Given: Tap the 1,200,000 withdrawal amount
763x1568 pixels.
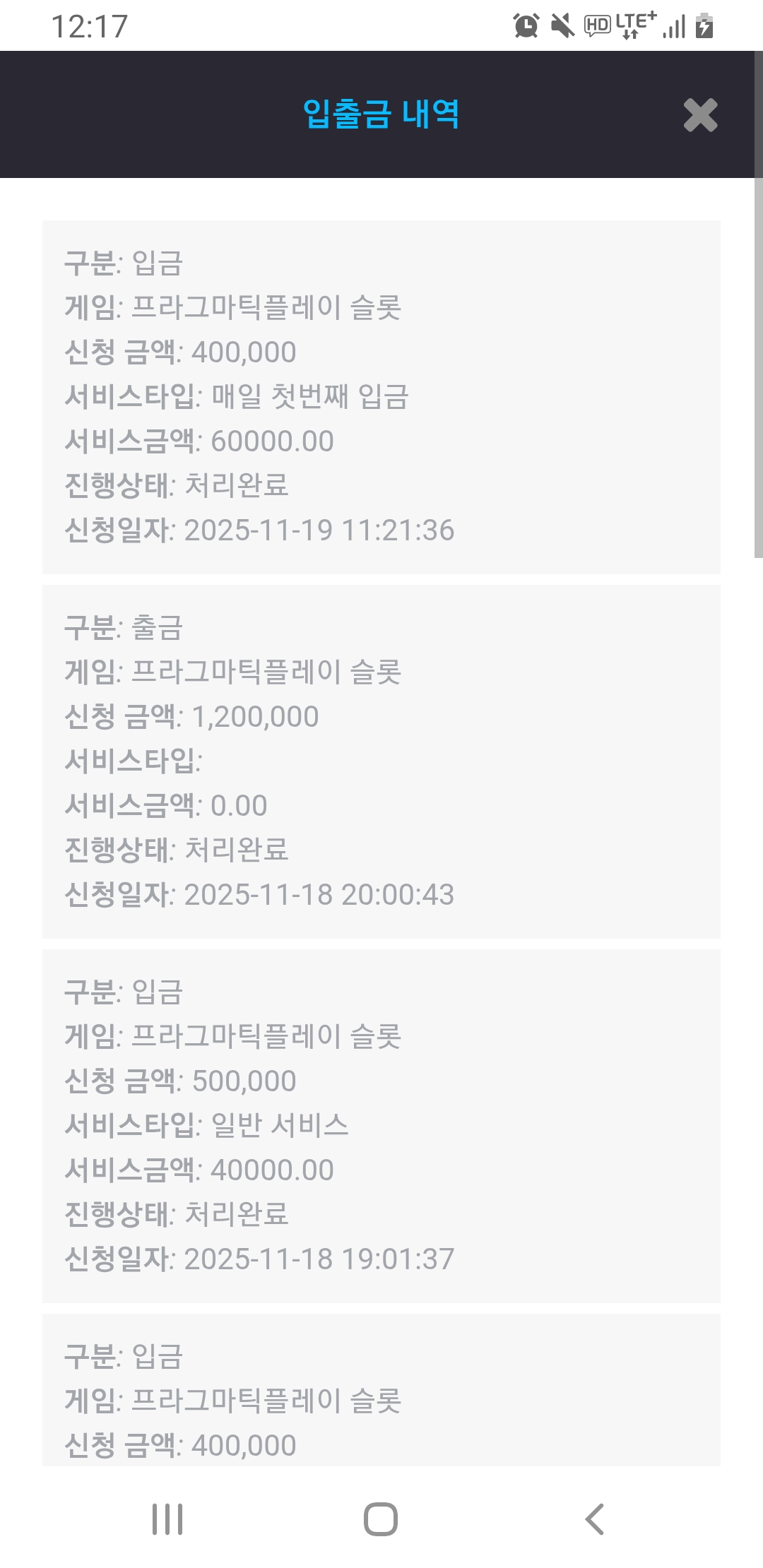Looking at the screenshot, I should point(254,715).
